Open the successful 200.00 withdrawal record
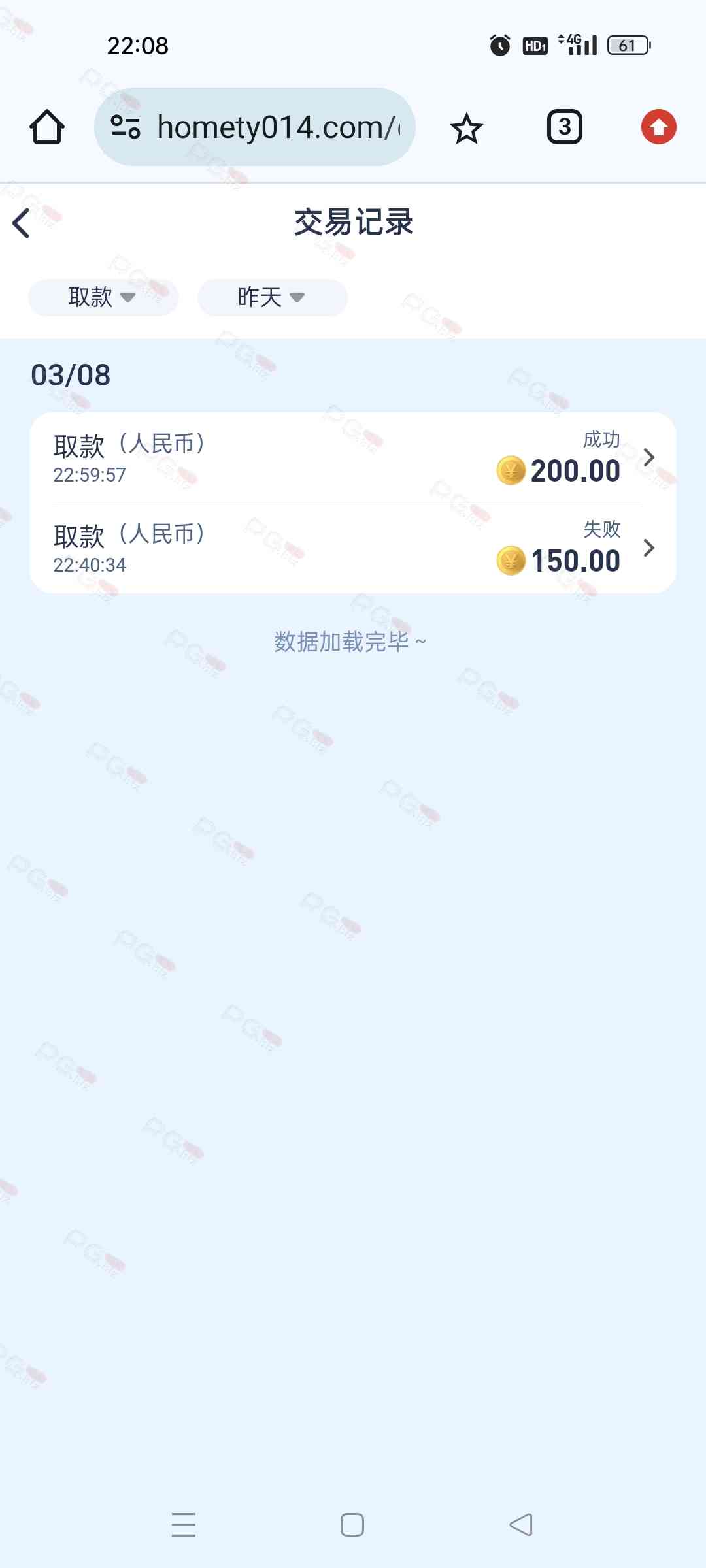Image resolution: width=706 pixels, height=1568 pixels. point(353,457)
